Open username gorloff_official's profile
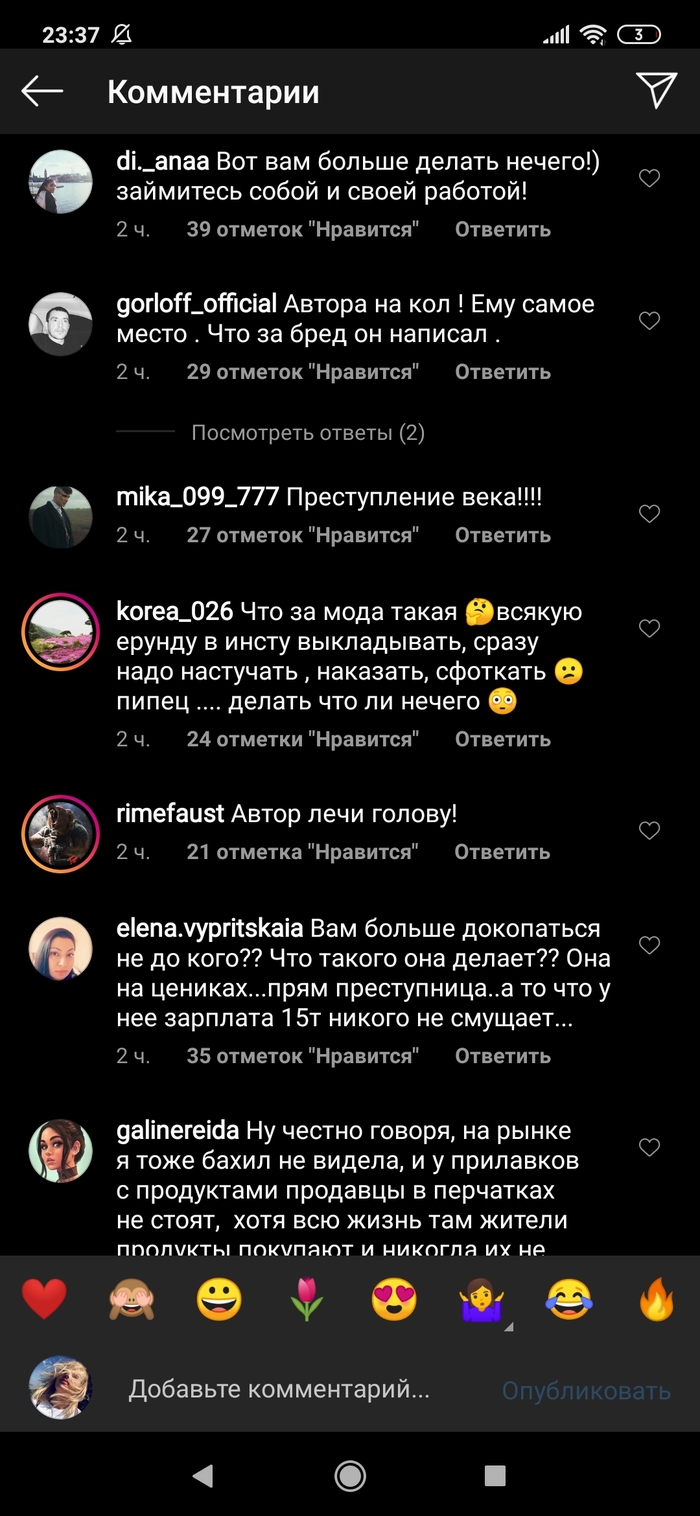 tap(196, 303)
